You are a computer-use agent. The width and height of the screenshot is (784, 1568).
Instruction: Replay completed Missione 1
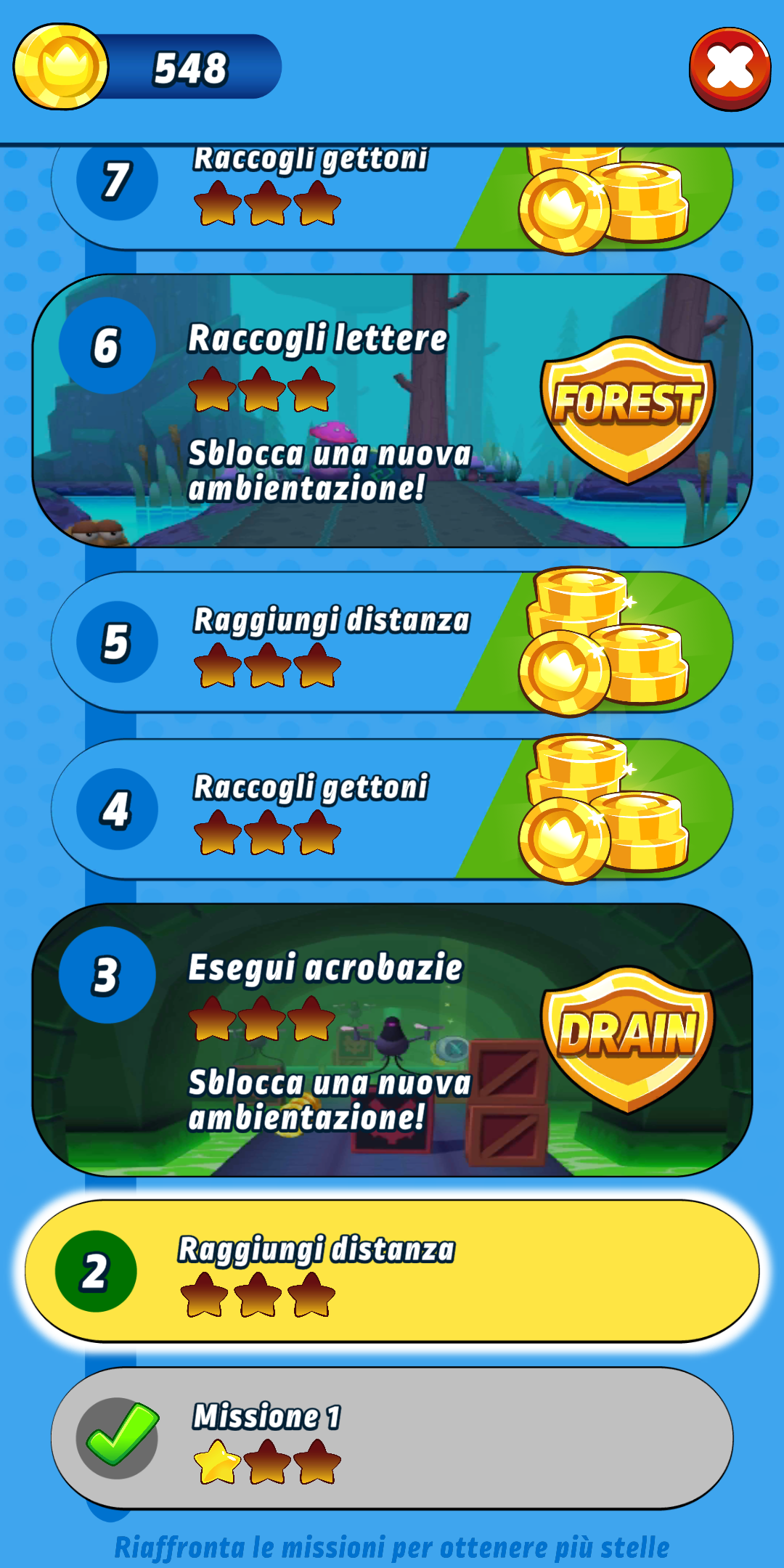392,1438
